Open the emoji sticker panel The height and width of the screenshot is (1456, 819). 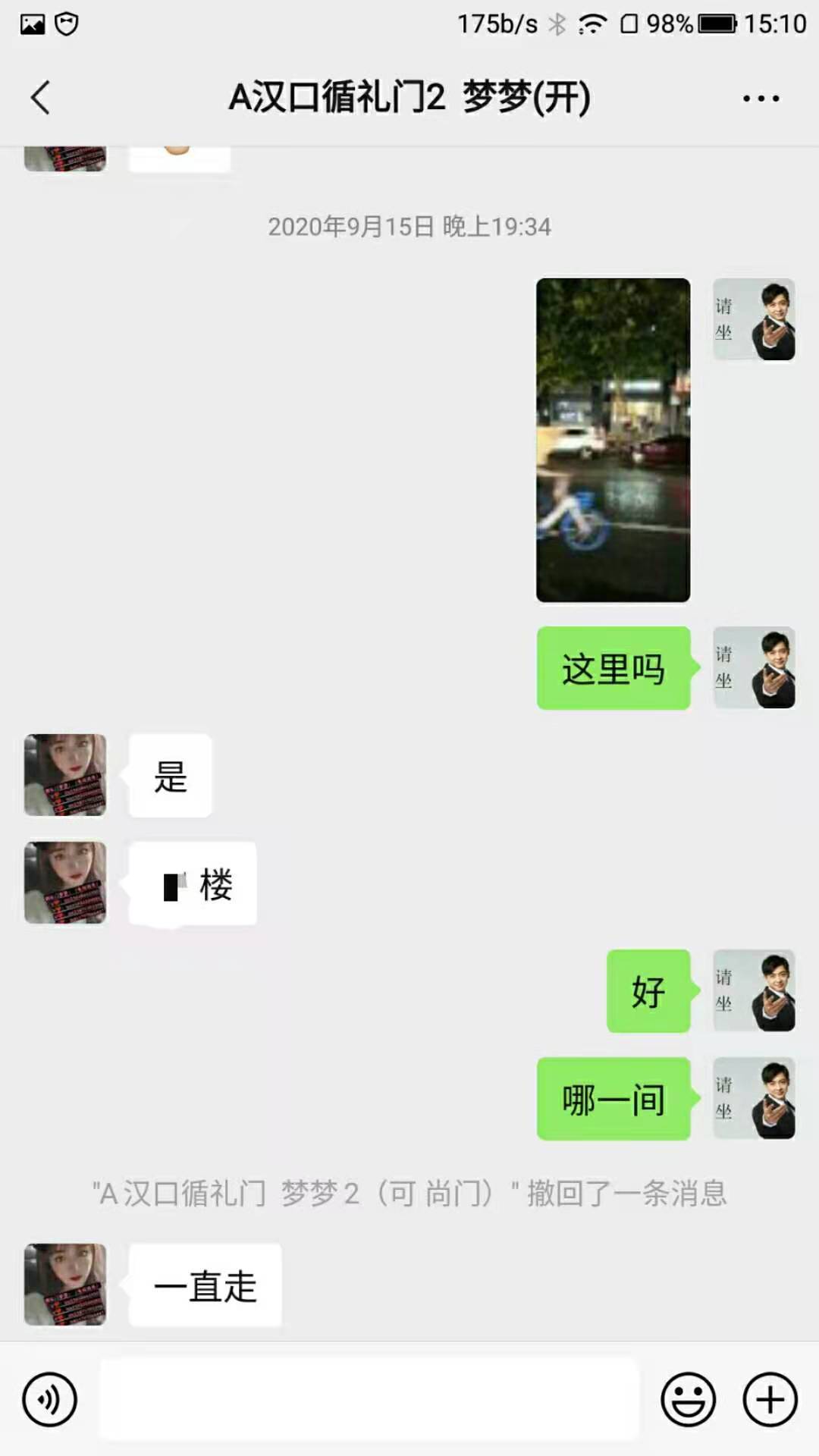coord(688,1399)
